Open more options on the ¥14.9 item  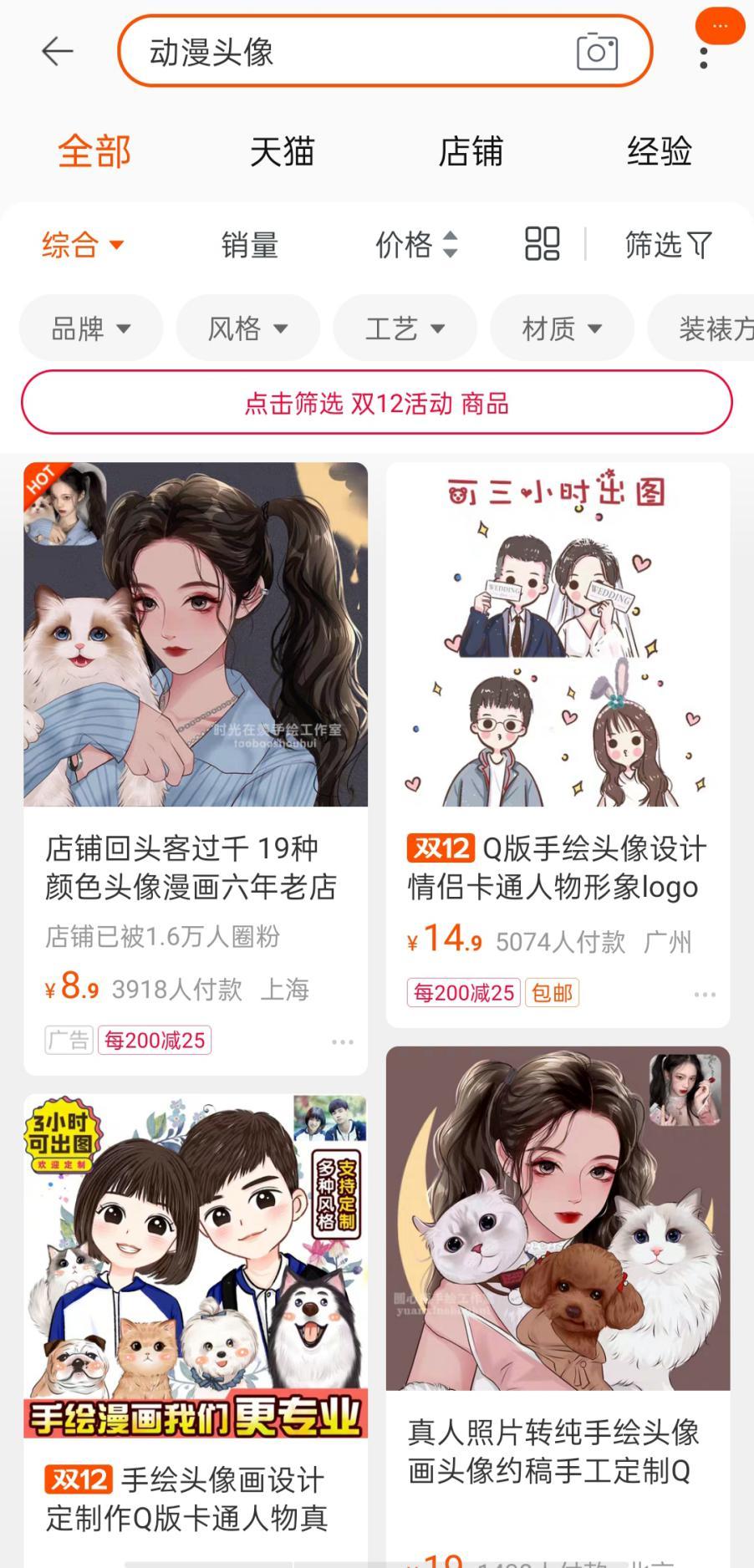coord(705,995)
